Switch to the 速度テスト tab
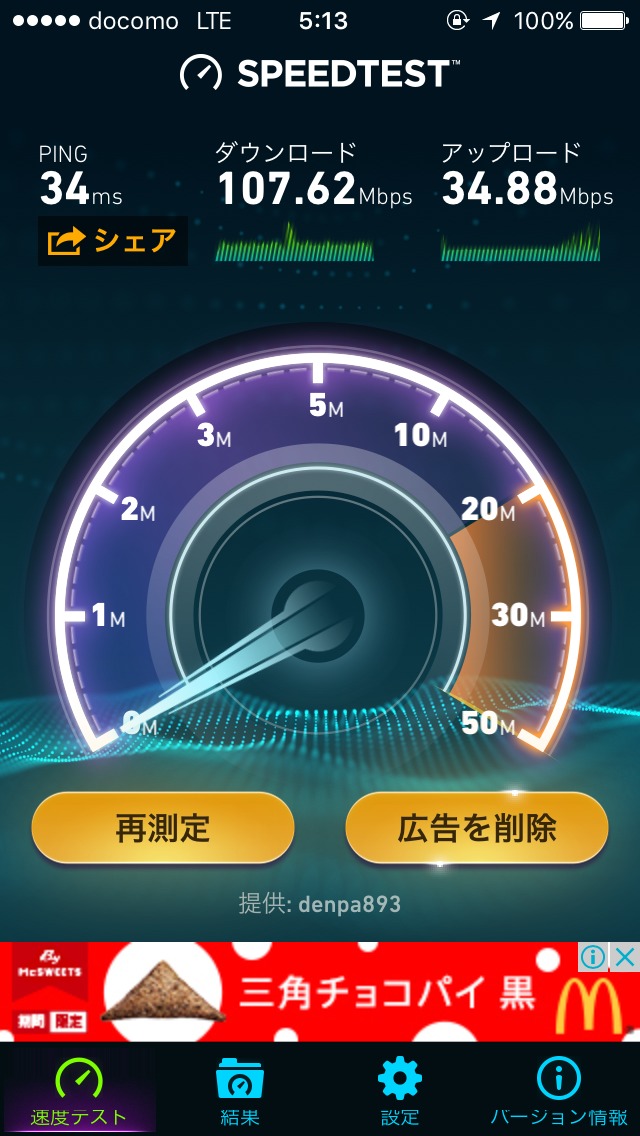This screenshot has width=640, height=1136. 79,1090
